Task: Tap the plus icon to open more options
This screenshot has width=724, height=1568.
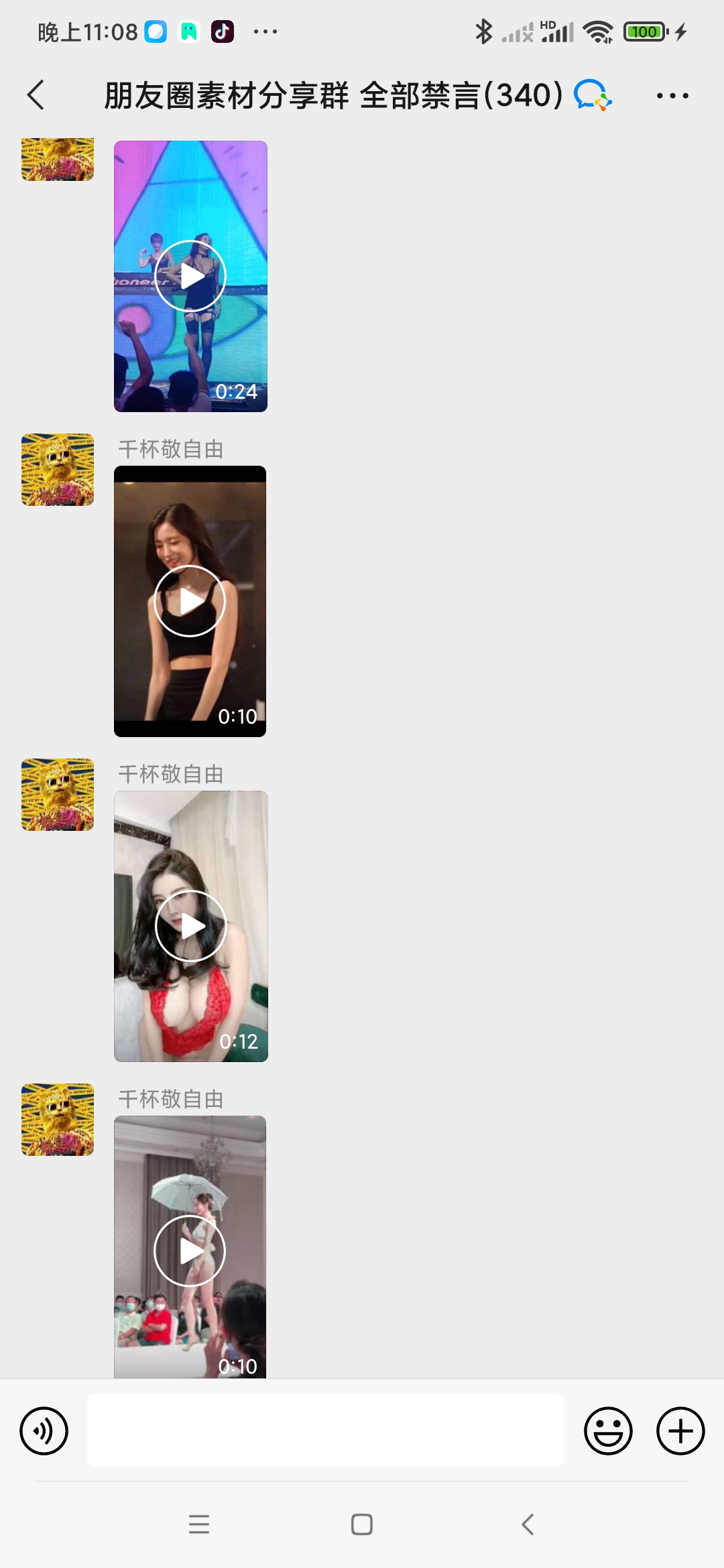Action: (680, 1431)
